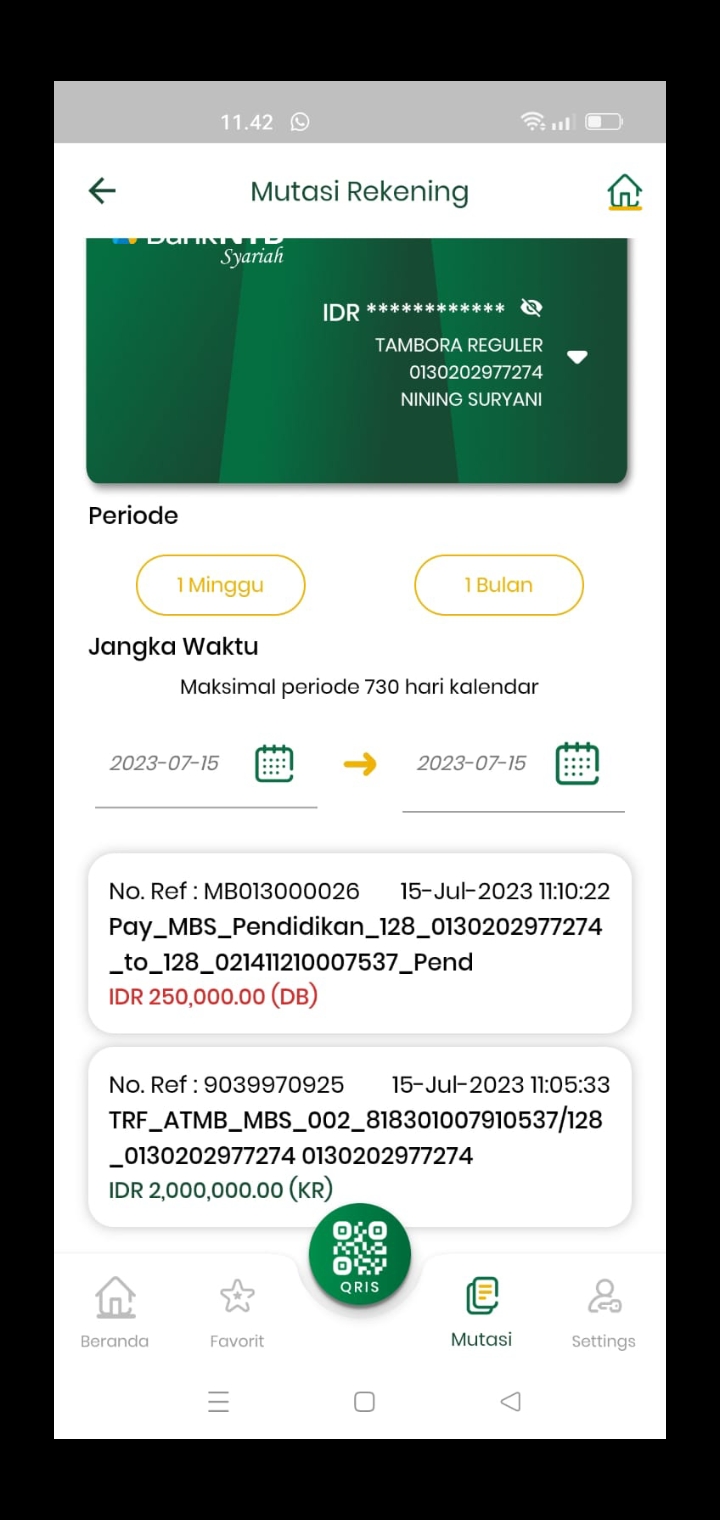Switch to the Mutasi tab
Viewport: 720px width, 1520px height.
click(481, 1312)
